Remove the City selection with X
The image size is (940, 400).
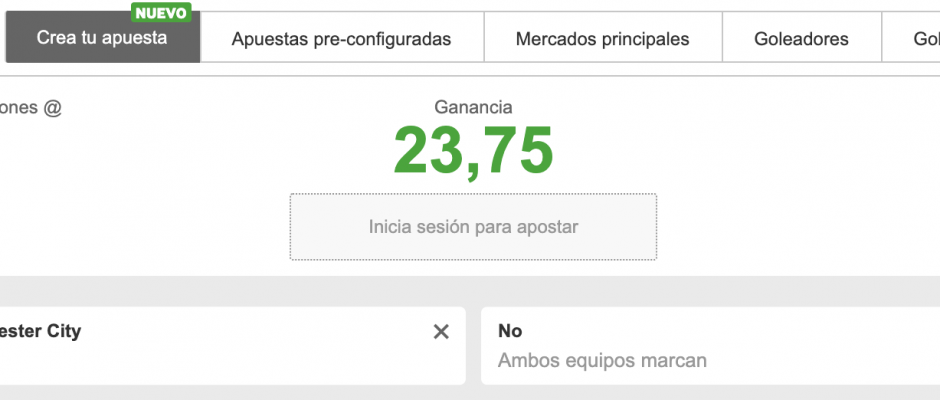(x=441, y=332)
